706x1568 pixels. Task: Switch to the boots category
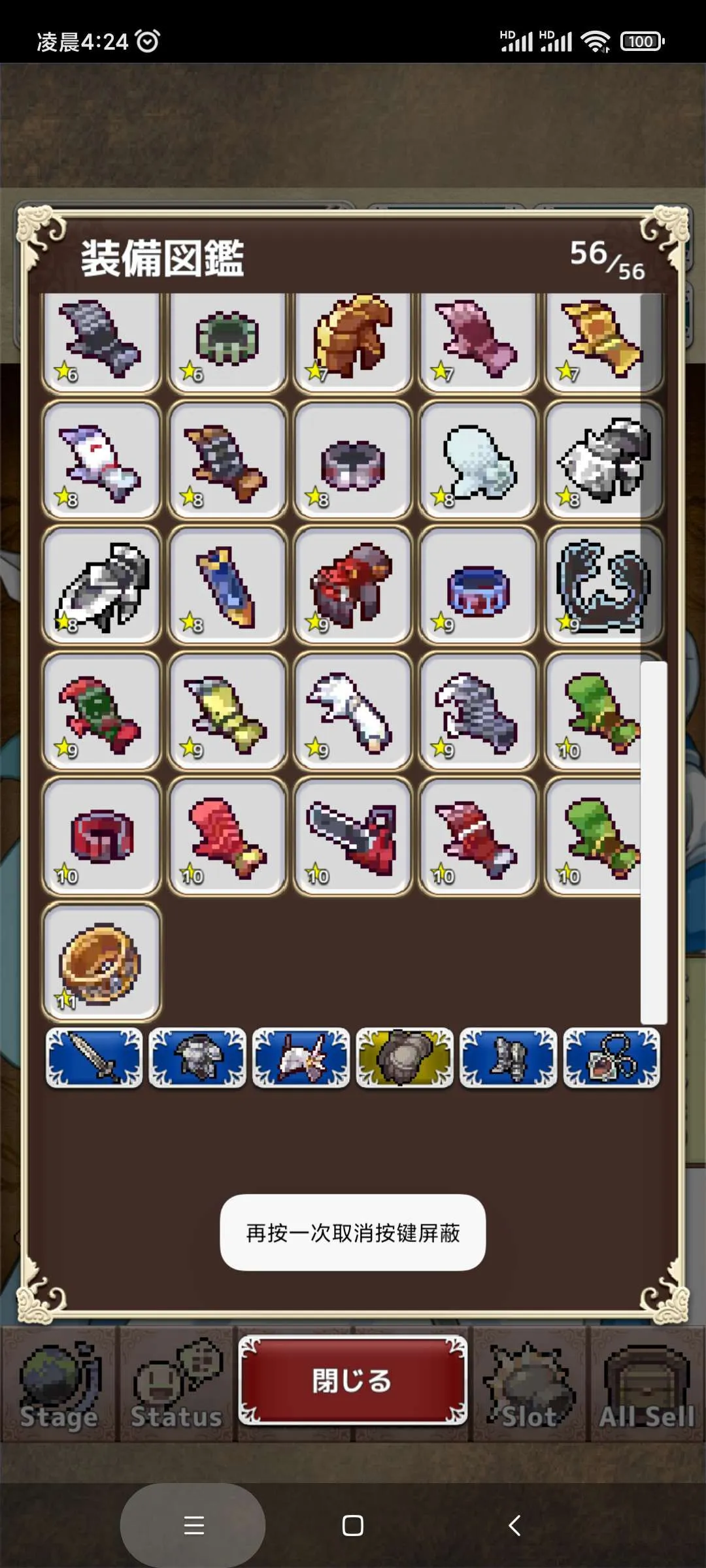coord(508,1058)
